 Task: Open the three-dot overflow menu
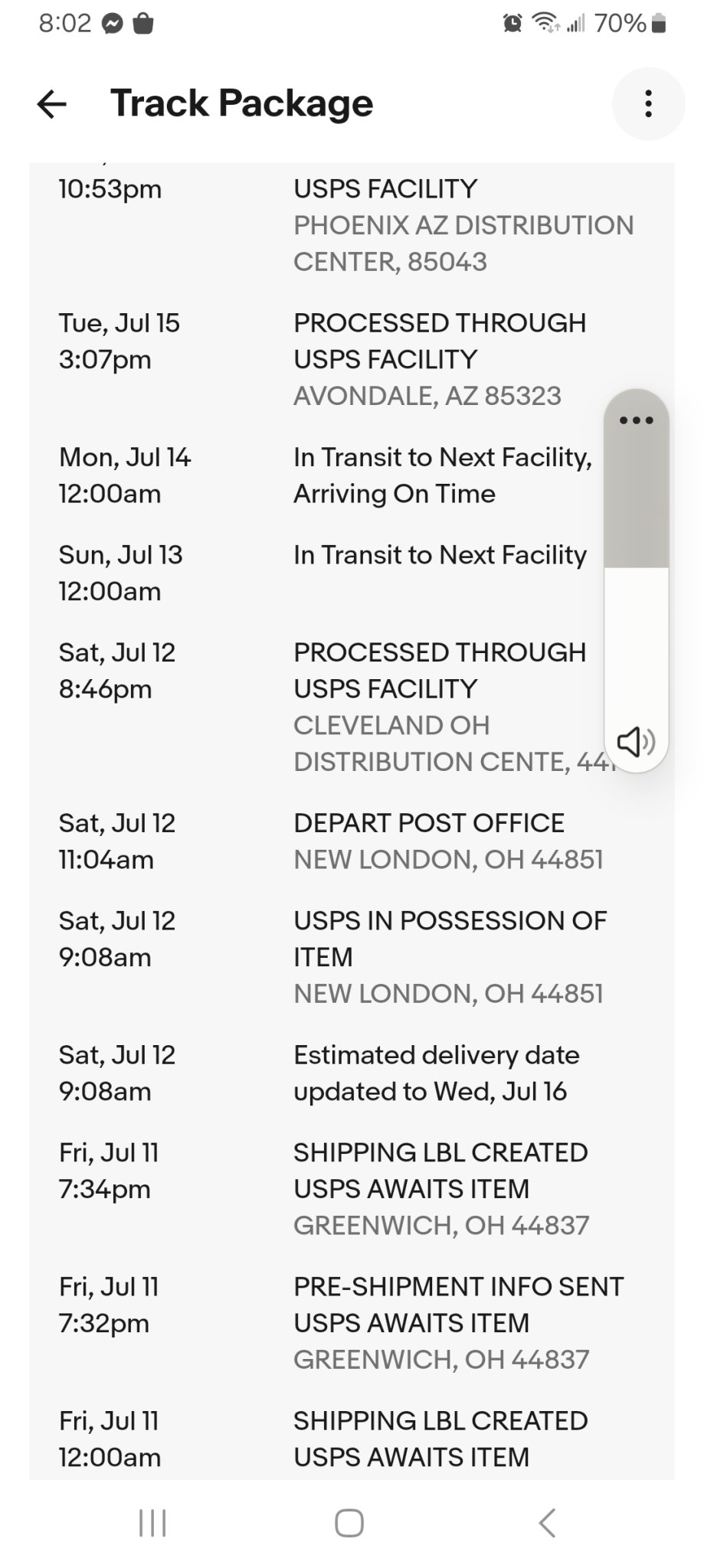(648, 104)
